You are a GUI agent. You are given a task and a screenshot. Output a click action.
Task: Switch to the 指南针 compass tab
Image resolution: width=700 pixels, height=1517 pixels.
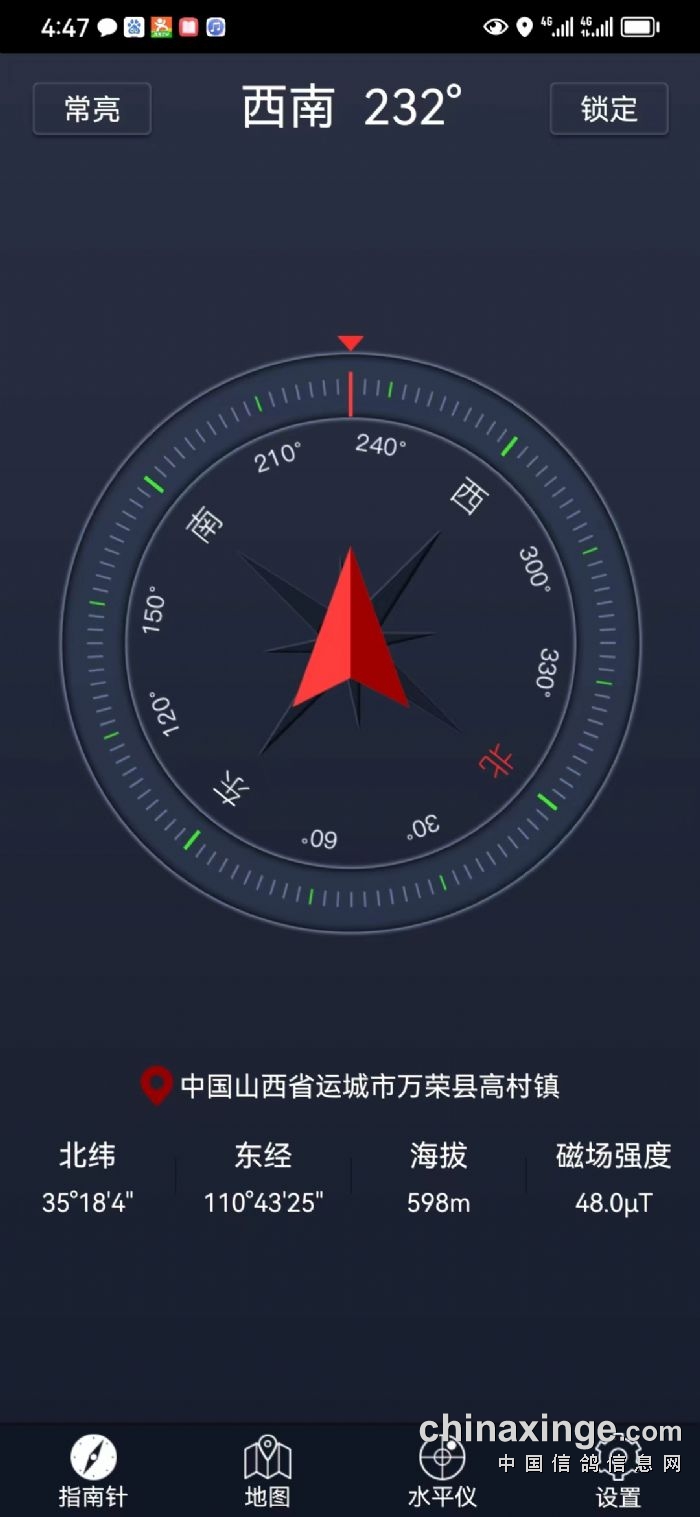(93, 1471)
